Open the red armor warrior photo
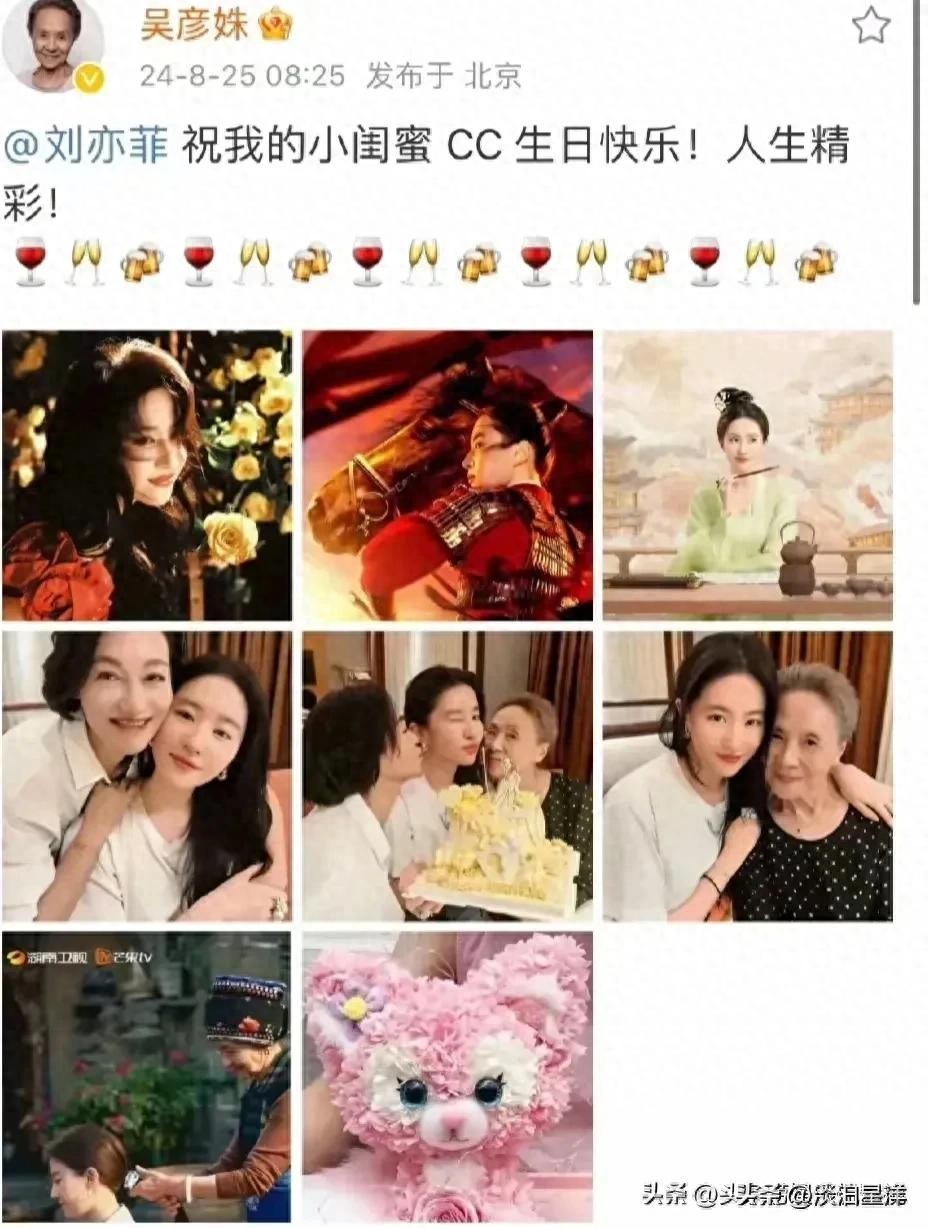The width and height of the screenshot is (928, 1228). point(447,475)
